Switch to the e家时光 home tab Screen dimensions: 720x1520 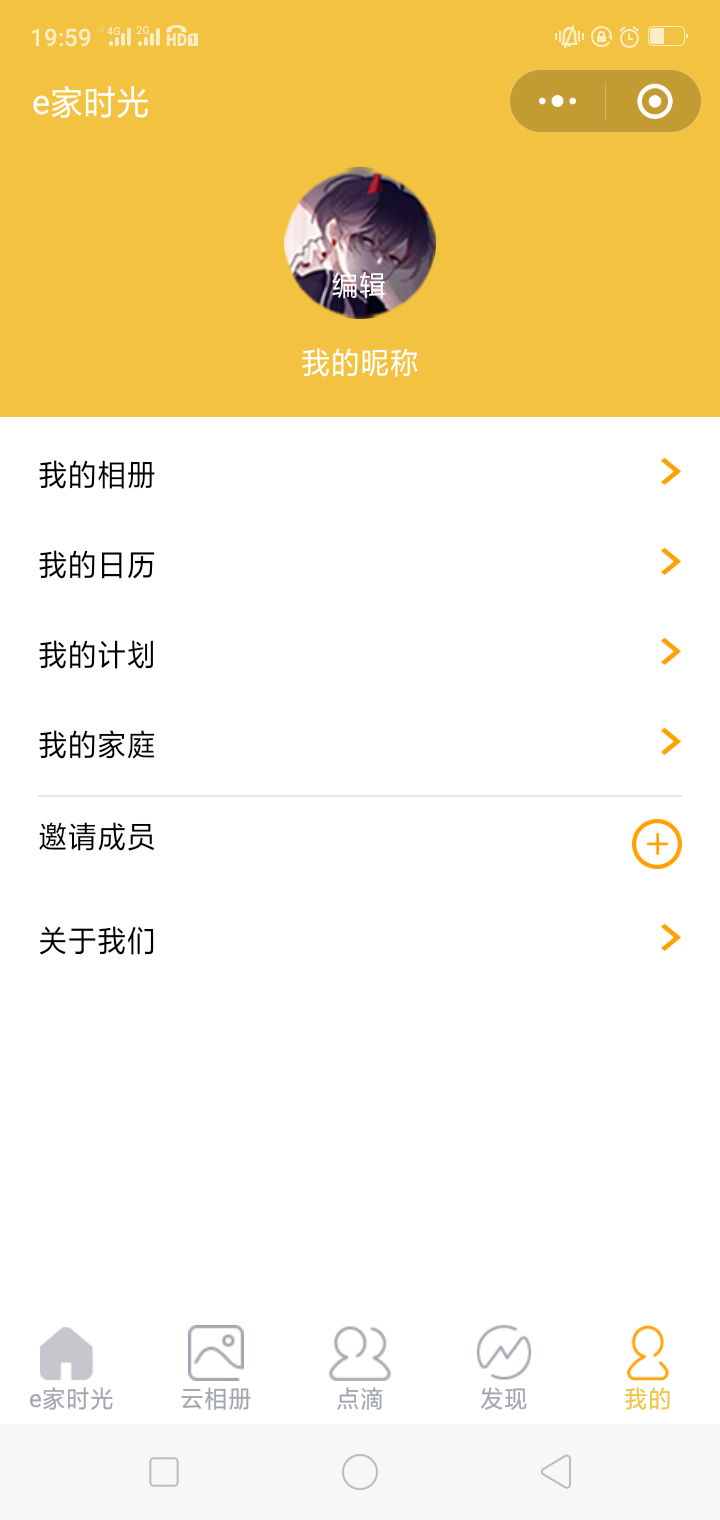(x=70, y=1368)
